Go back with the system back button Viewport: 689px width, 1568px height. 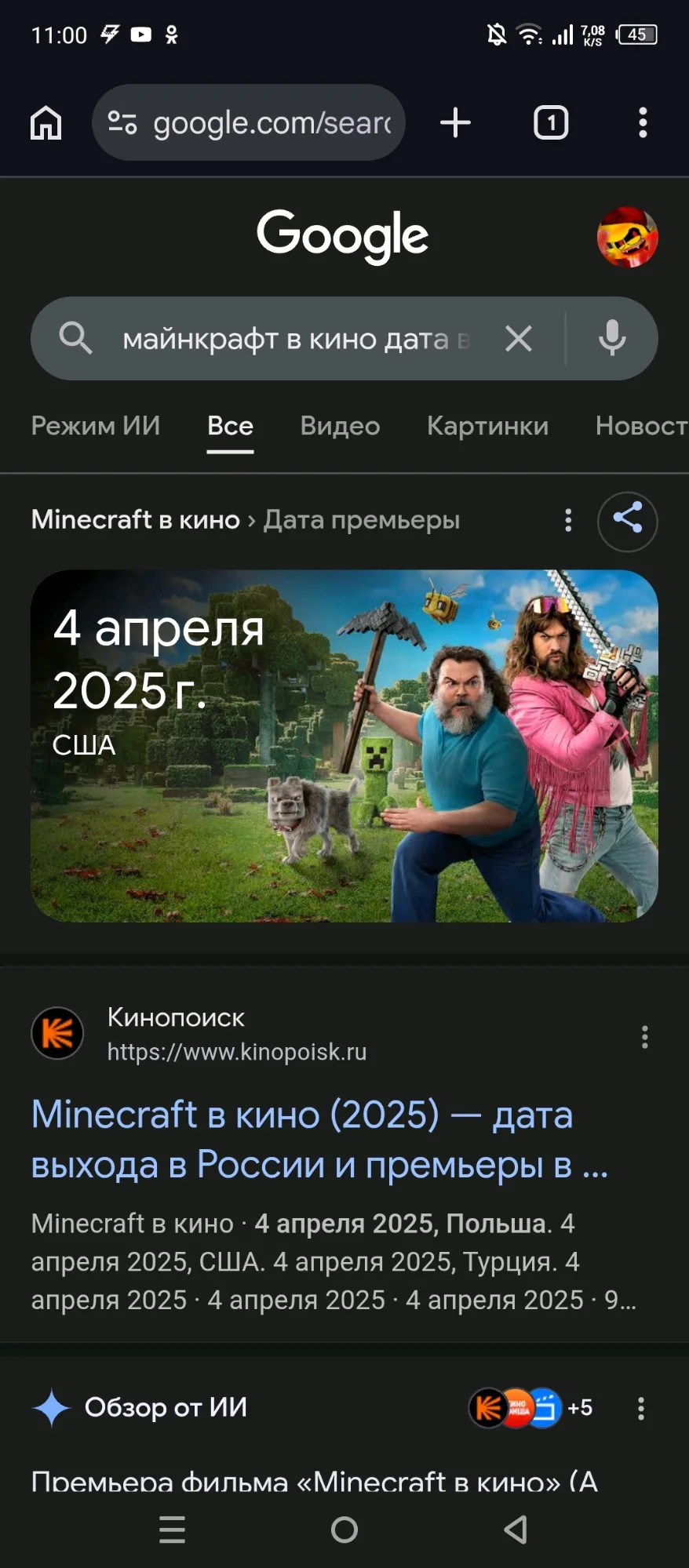(516, 1530)
